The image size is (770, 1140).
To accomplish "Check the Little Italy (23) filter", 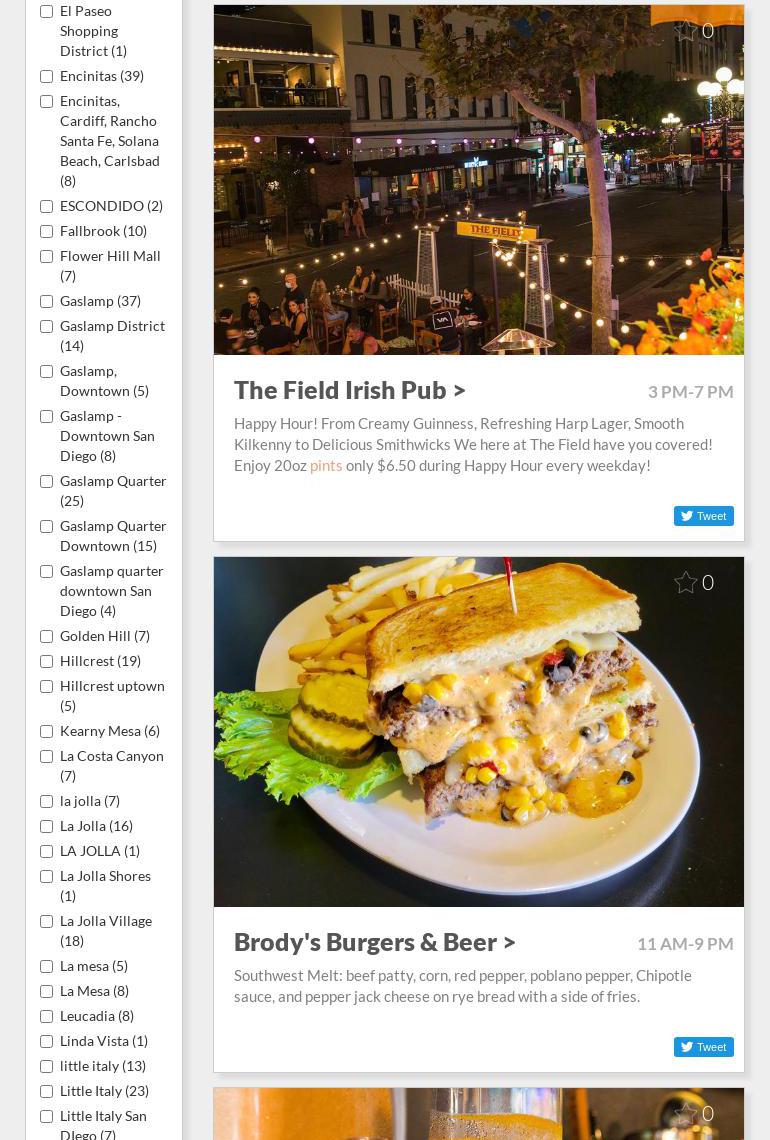I will coord(46,1091).
